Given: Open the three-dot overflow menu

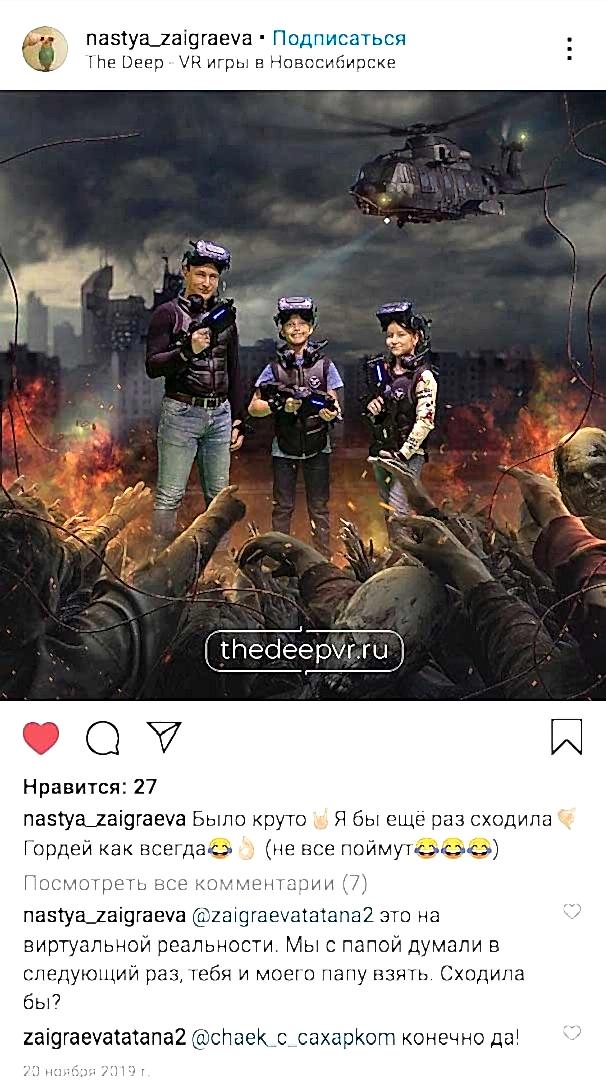Looking at the screenshot, I should (x=569, y=49).
